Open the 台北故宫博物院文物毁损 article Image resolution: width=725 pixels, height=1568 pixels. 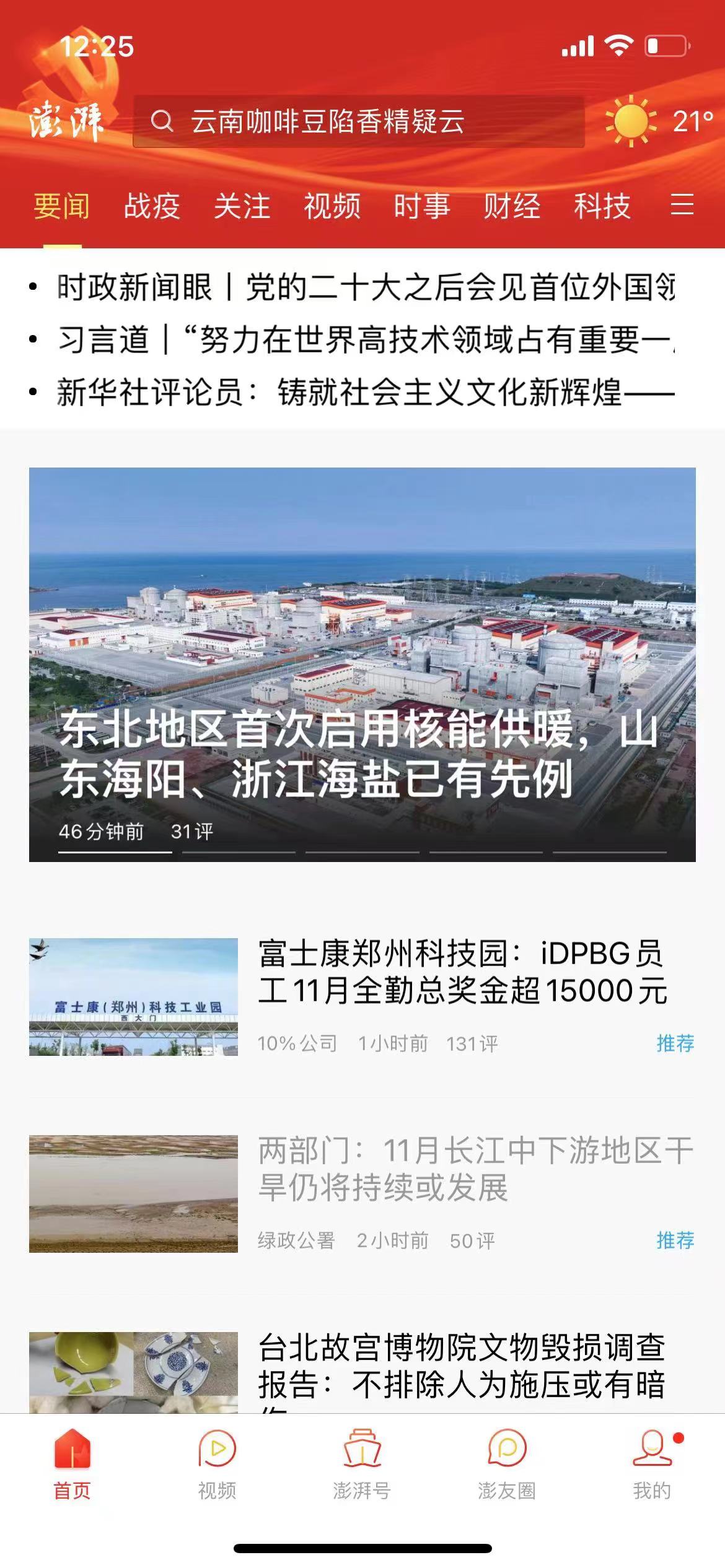[x=462, y=1366]
